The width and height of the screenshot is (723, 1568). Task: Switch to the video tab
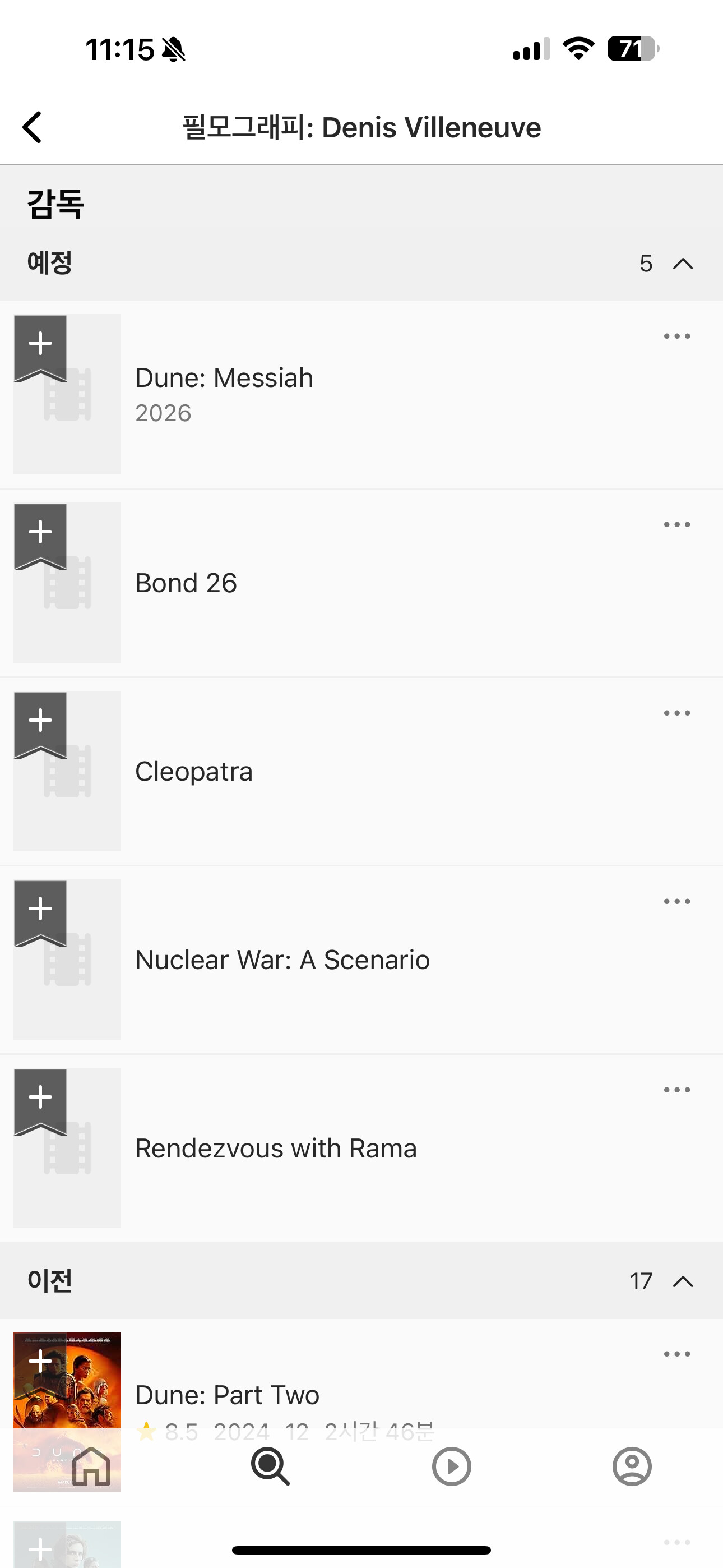click(451, 1466)
